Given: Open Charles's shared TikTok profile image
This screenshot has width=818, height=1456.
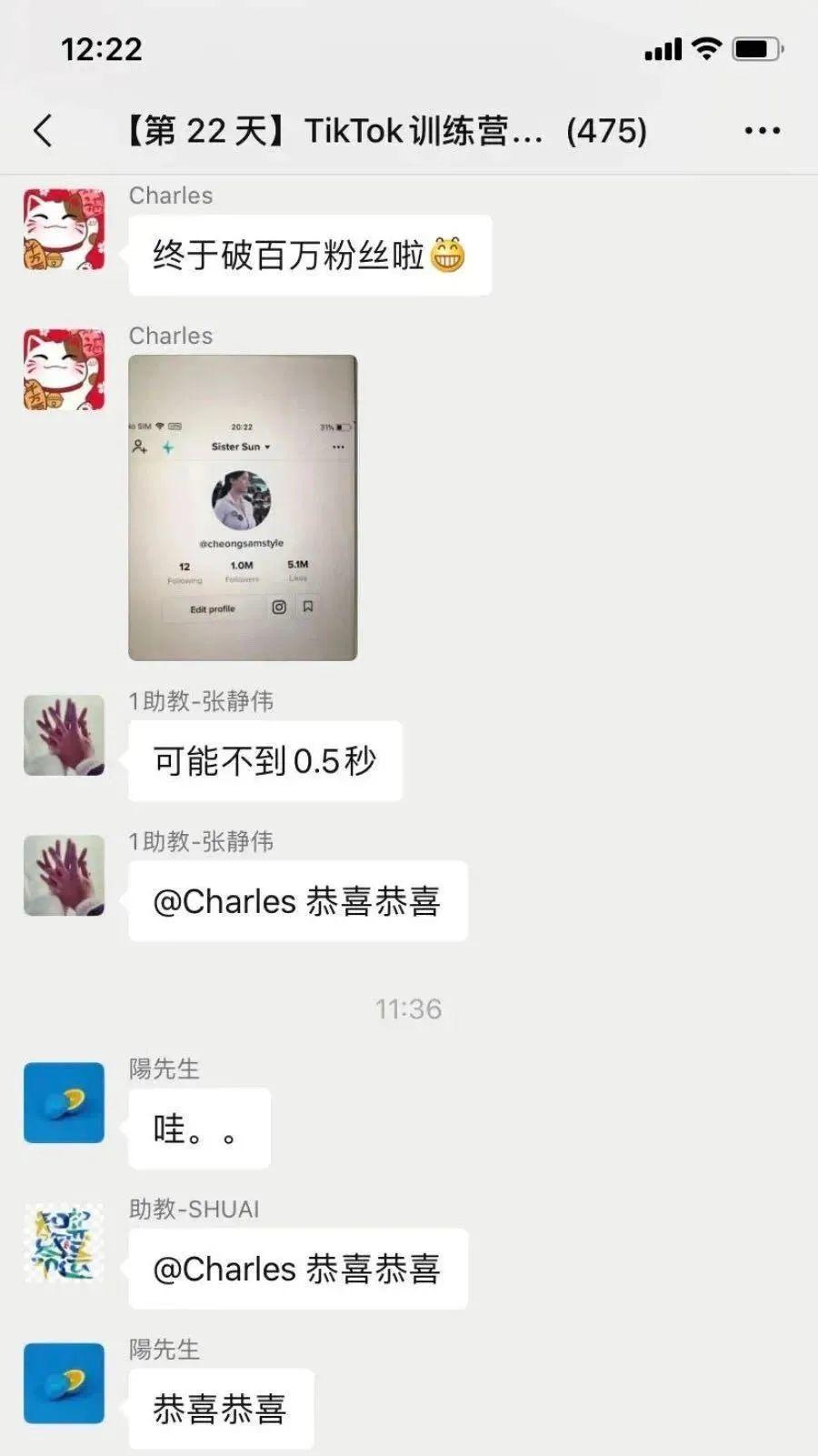Looking at the screenshot, I should tap(243, 507).
